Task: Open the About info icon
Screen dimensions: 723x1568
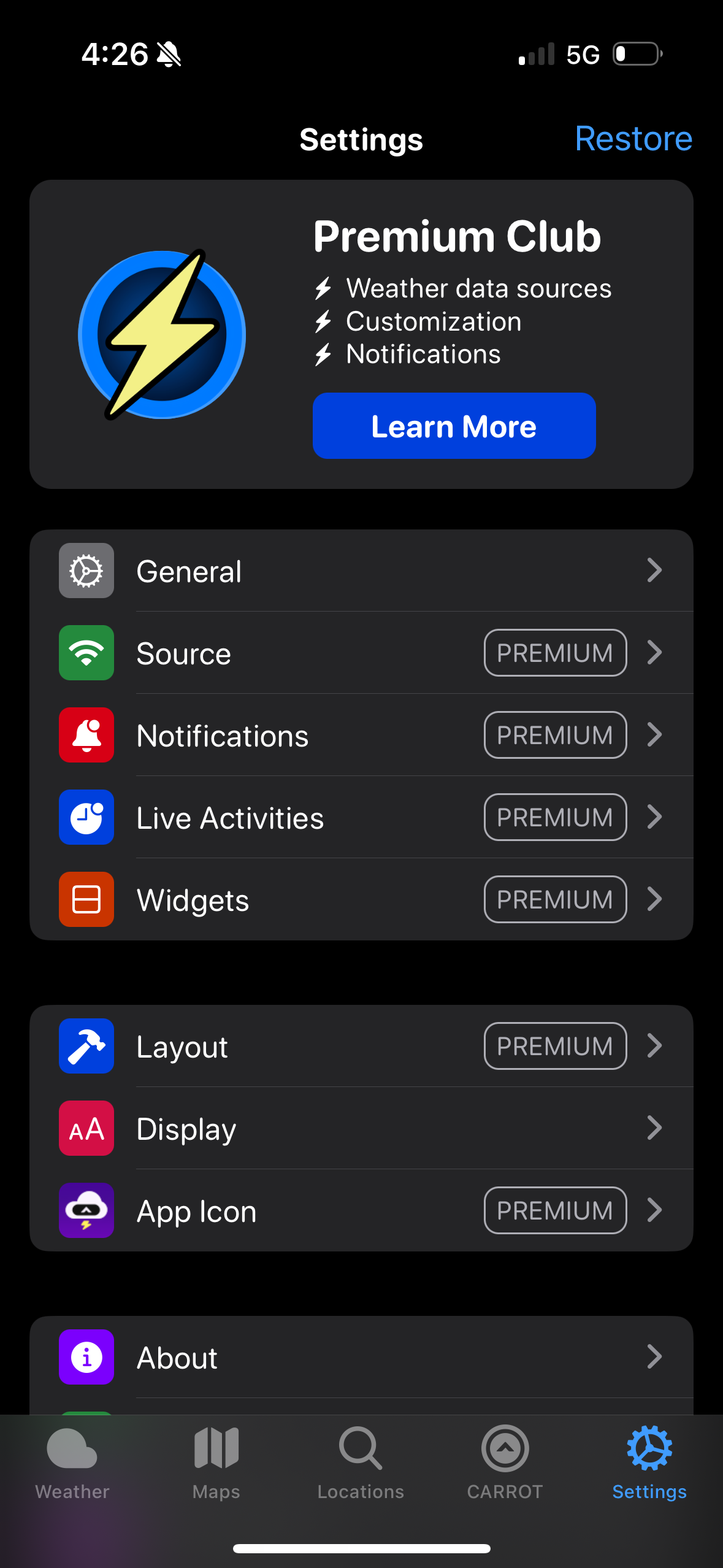Action: [86, 1357]
